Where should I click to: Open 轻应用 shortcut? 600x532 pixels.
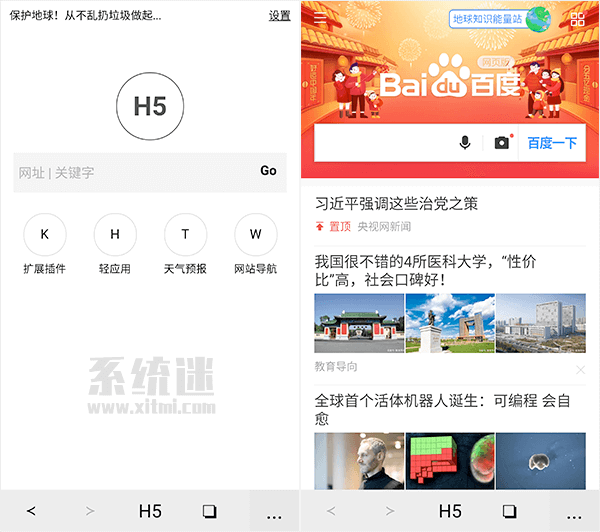point(115,235)
